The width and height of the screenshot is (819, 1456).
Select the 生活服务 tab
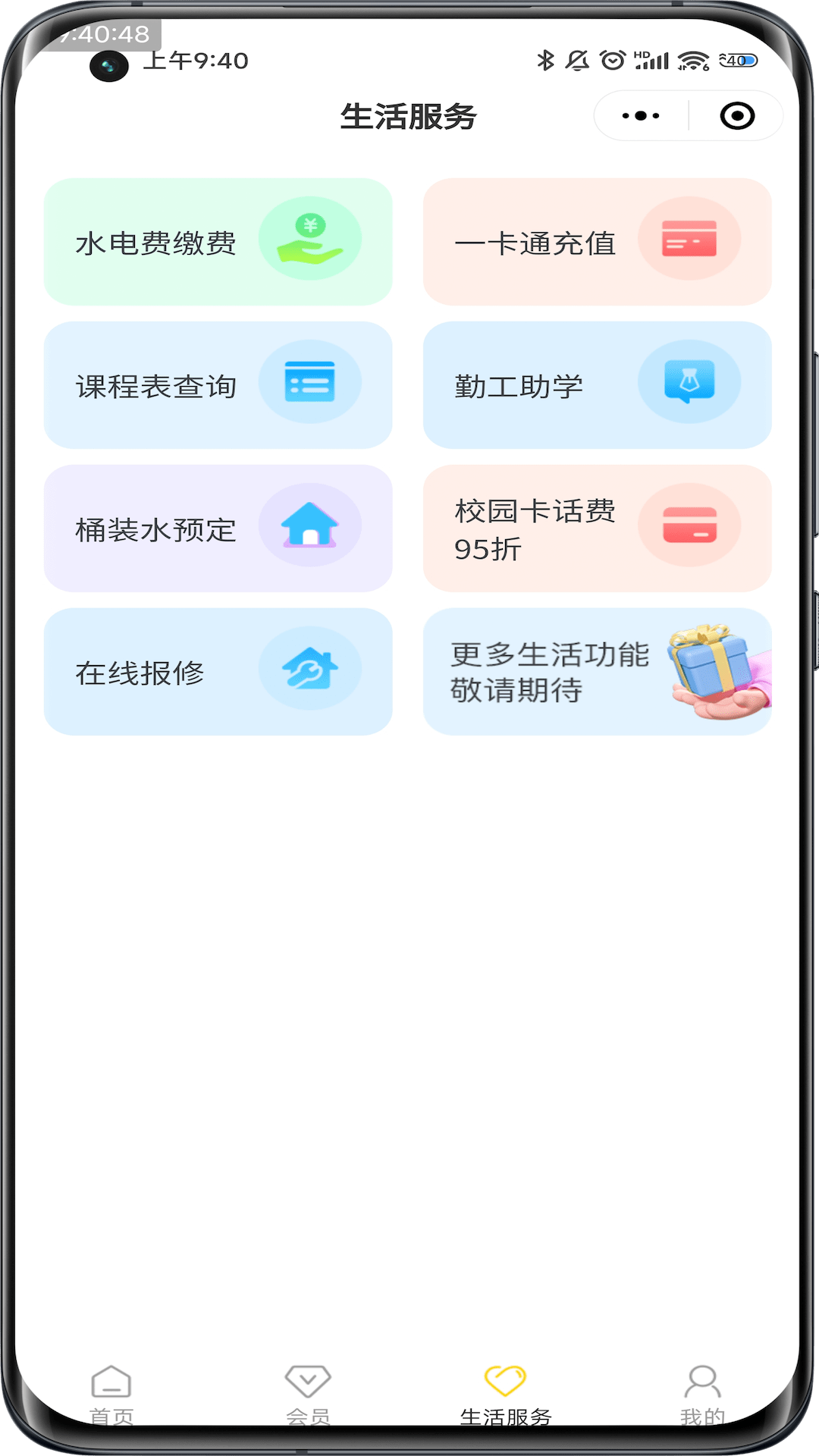coord(505,1394)
